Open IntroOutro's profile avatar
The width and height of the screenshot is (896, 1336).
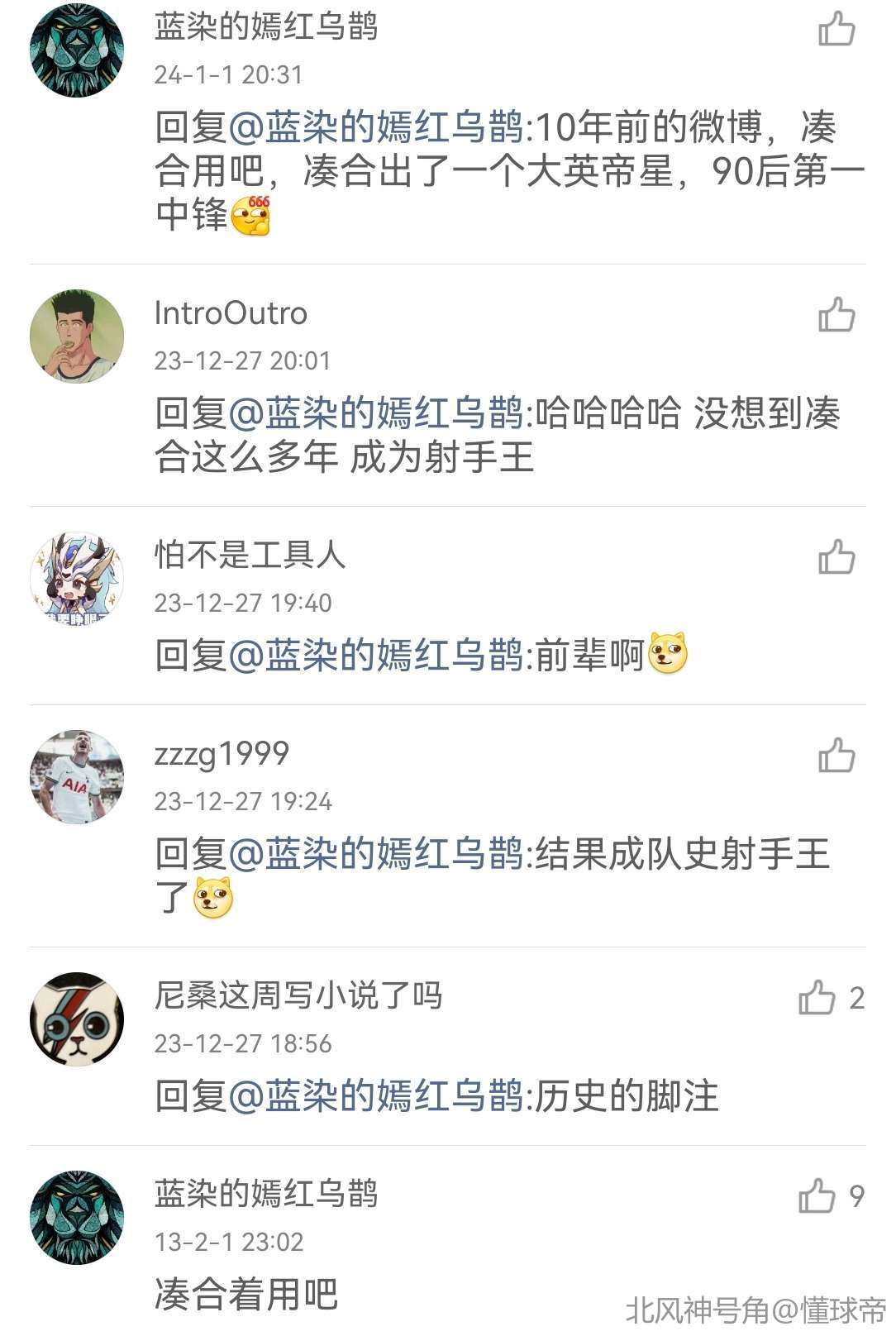[77, 336]
